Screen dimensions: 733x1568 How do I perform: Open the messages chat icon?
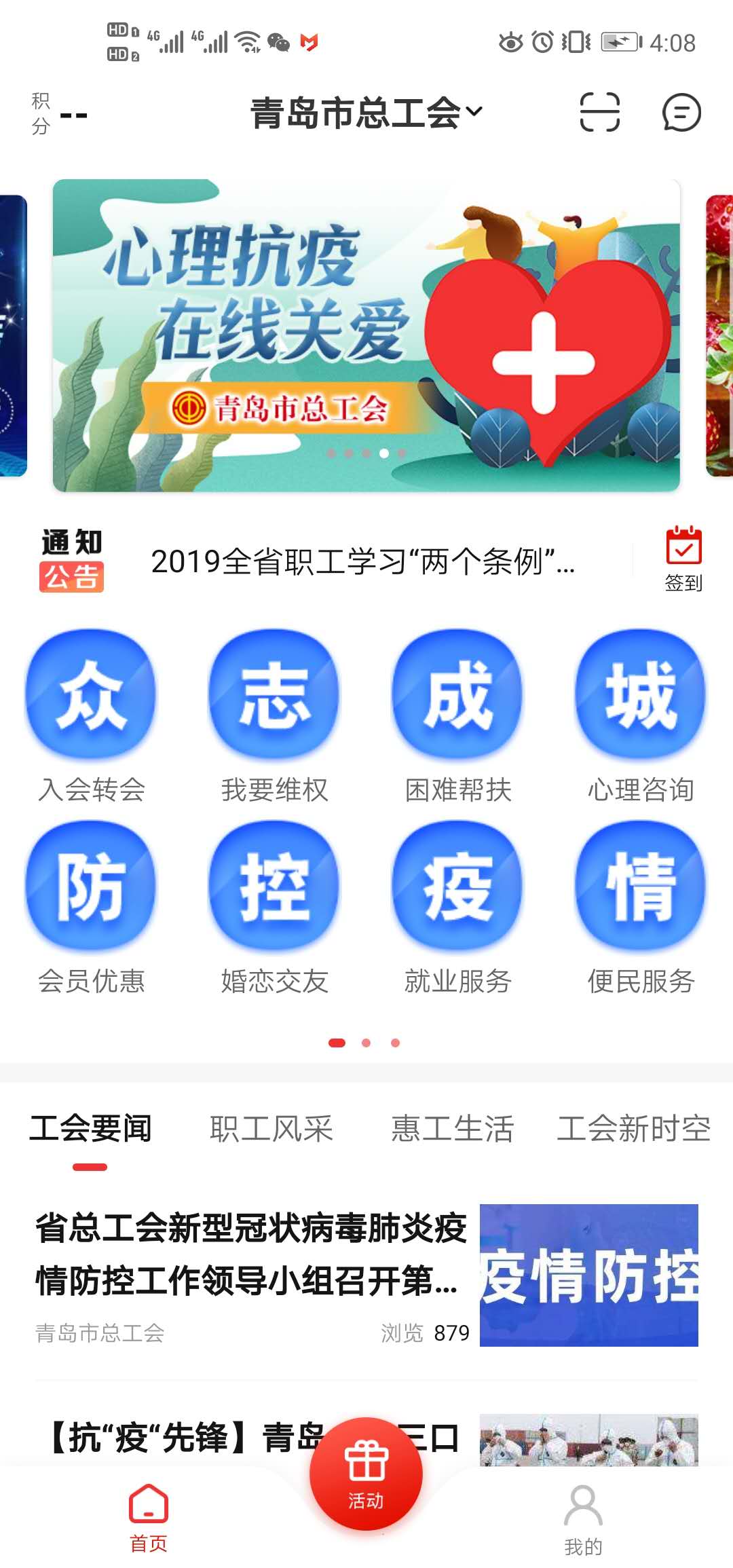pyautogui.click(x=681, y=112)
